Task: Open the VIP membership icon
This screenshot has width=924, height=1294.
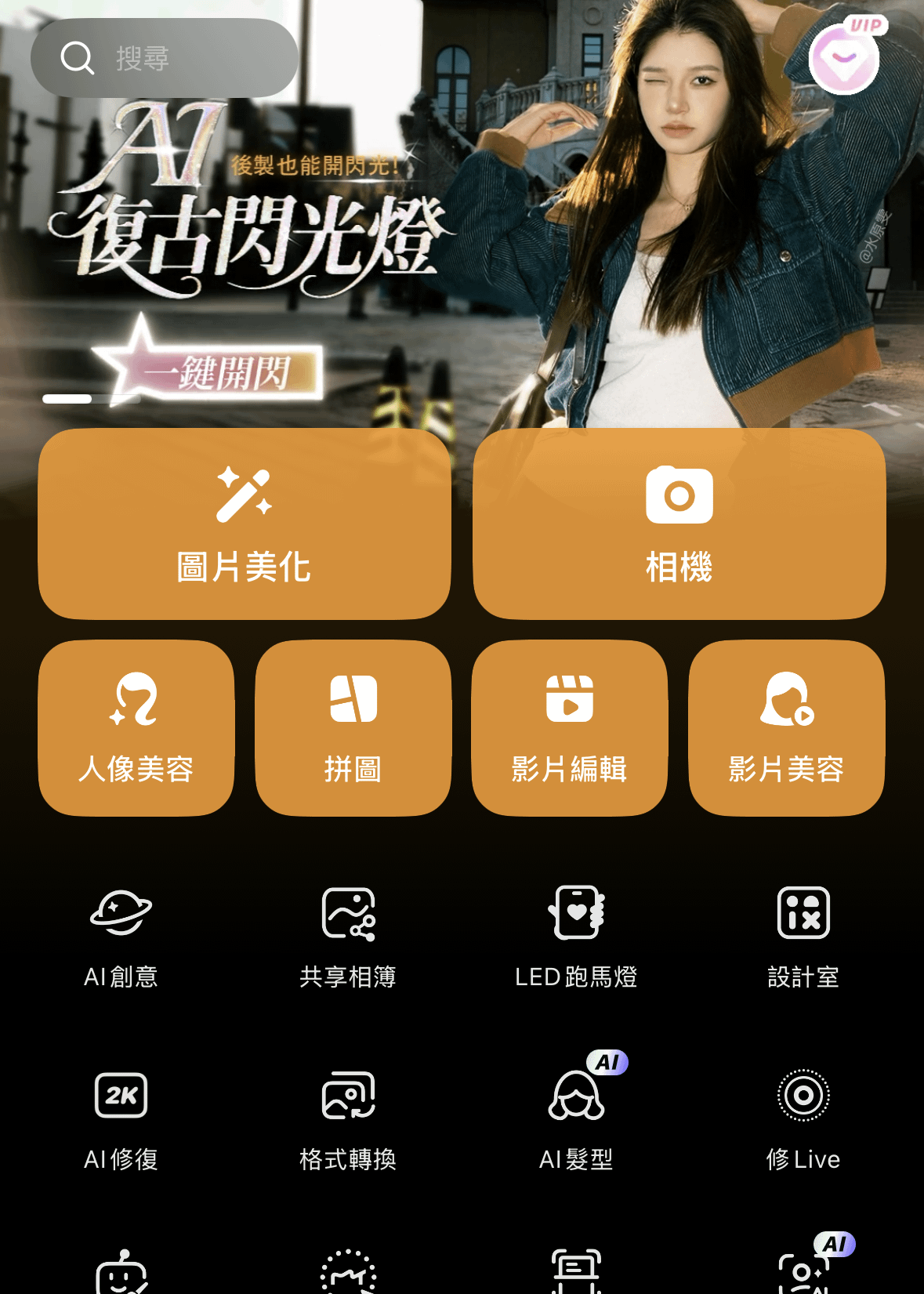Action: [844, 58]
